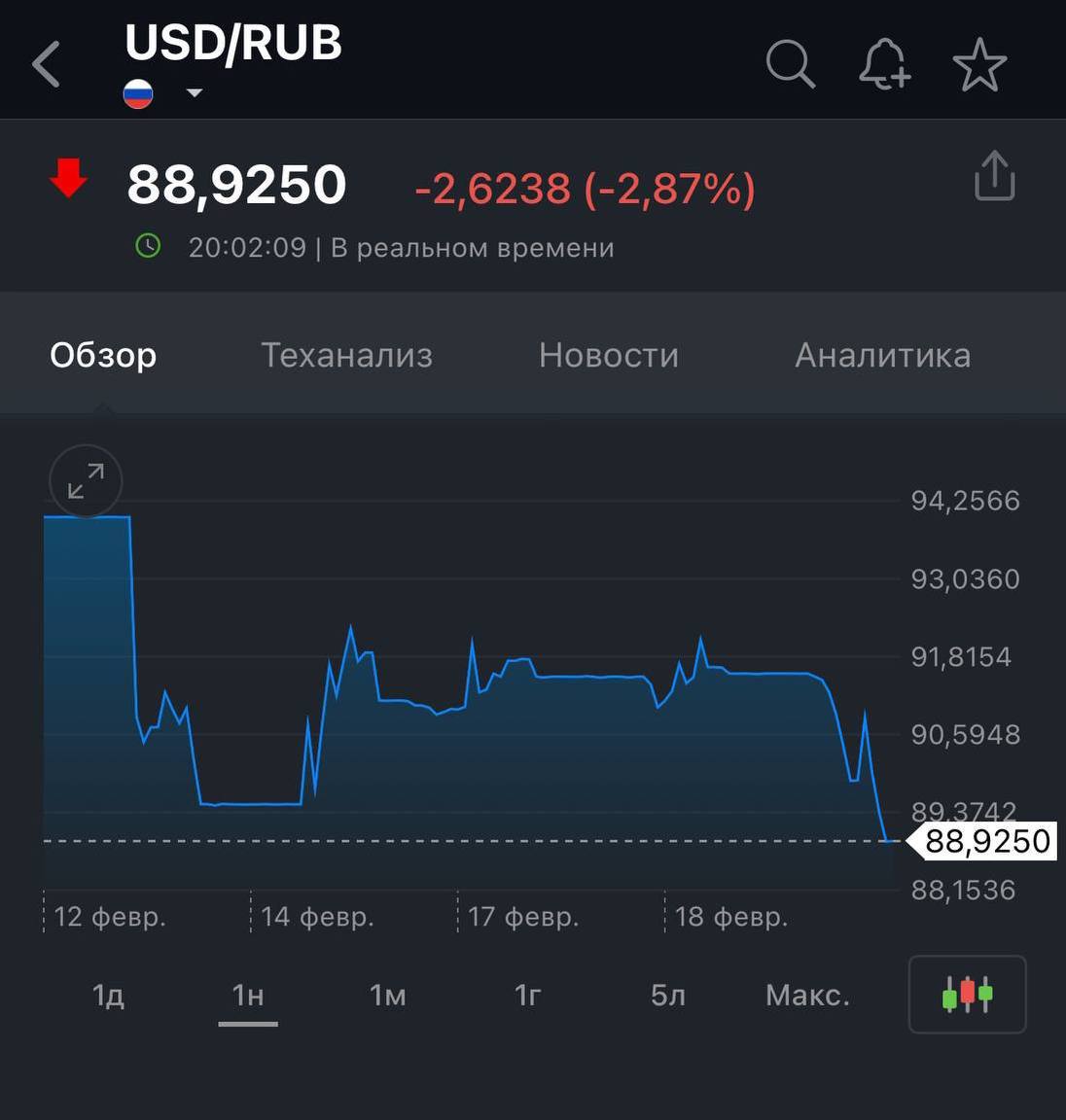The height and width of the screenshot is (1120, 1066).
Task: Switch to the Теханализ tab
Action: [346, 355]
